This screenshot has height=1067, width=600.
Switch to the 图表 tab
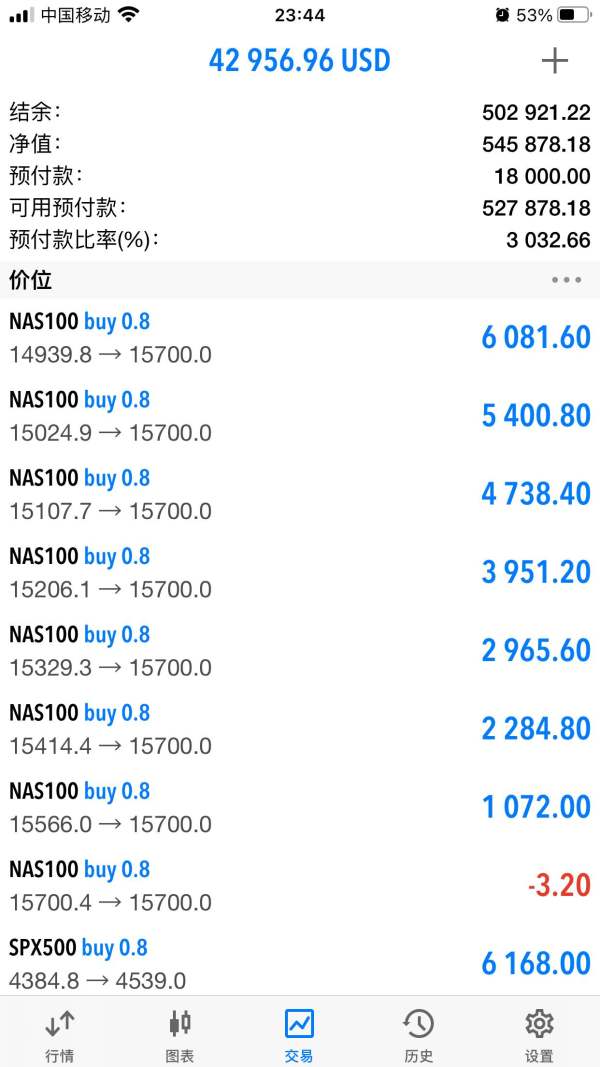click(180, 1034)
